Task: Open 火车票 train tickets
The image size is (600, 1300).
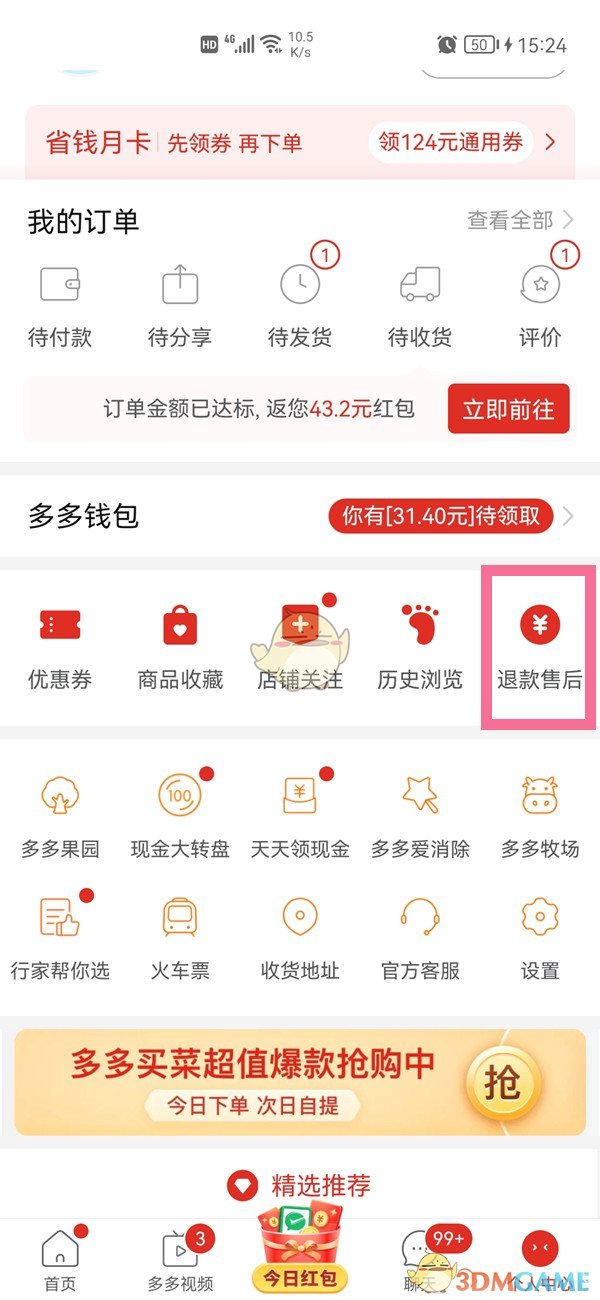Action: pos(180,935)
